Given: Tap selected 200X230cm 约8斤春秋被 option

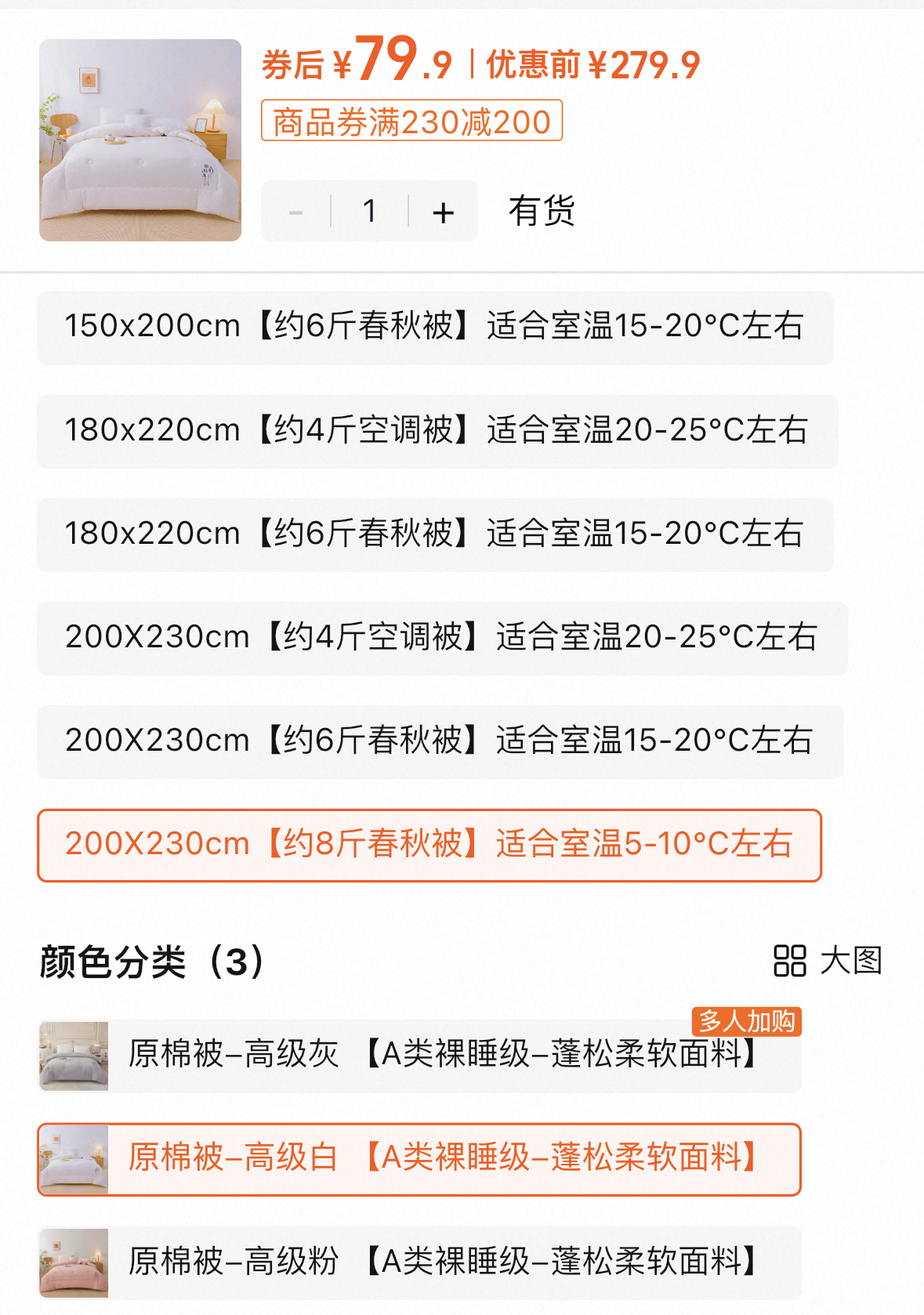Looking at the screenshot, I should point(429,845).
